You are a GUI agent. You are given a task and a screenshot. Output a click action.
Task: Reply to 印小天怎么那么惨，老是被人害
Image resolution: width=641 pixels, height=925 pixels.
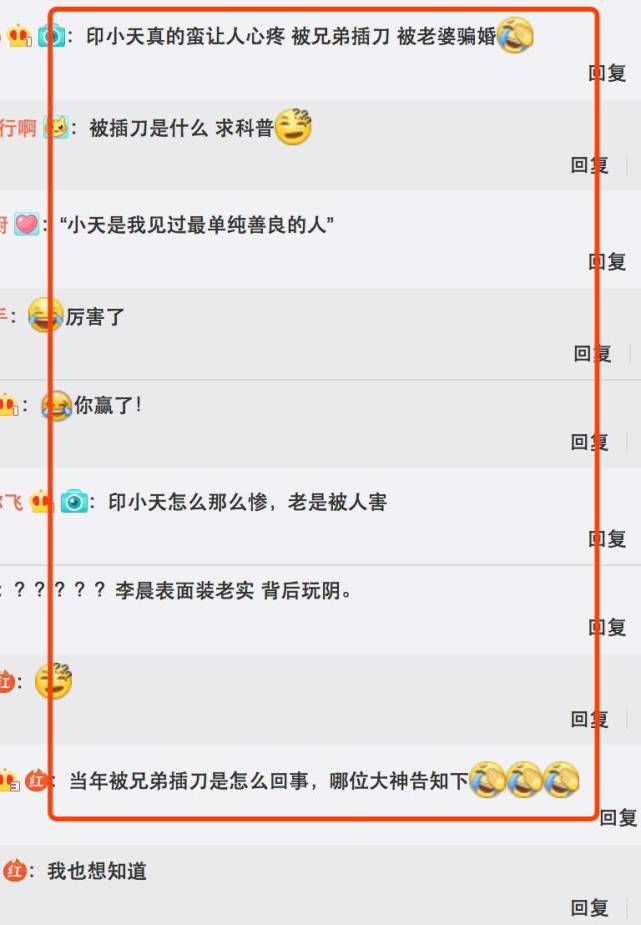coord(606,539)
